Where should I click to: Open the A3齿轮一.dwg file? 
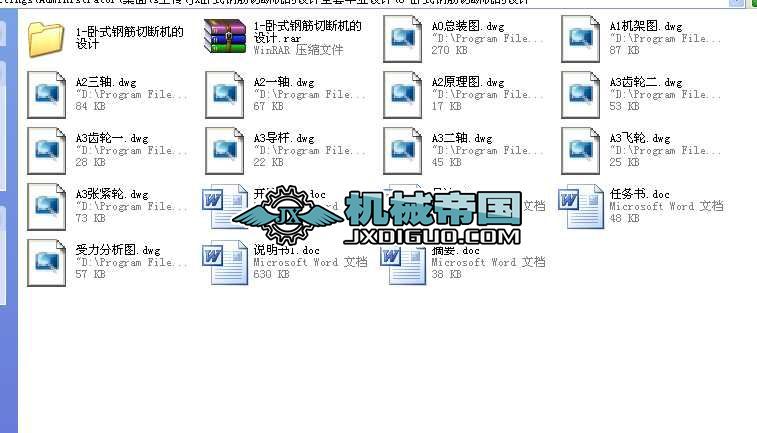pos(46,150)
